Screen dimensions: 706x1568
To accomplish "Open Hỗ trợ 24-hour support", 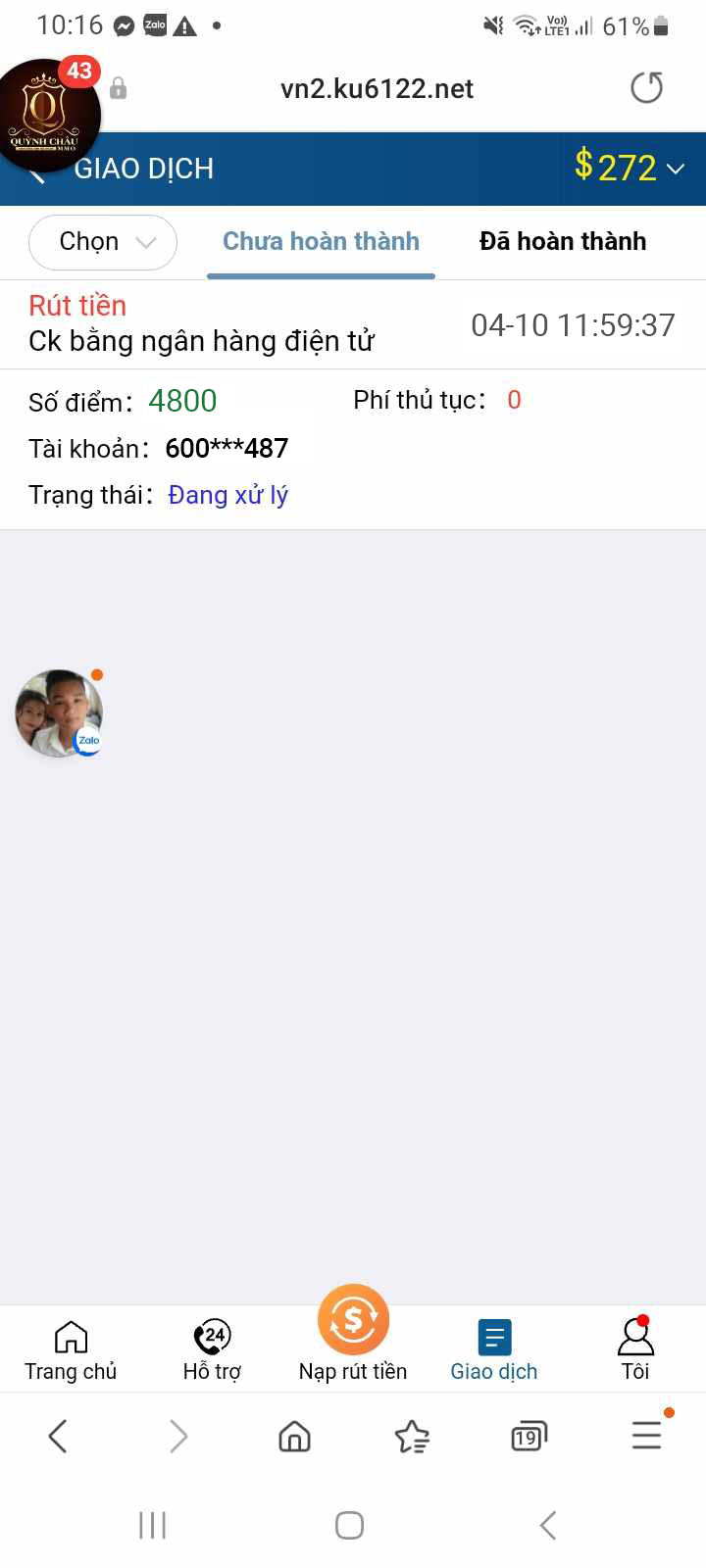I will pos(212,1349).
